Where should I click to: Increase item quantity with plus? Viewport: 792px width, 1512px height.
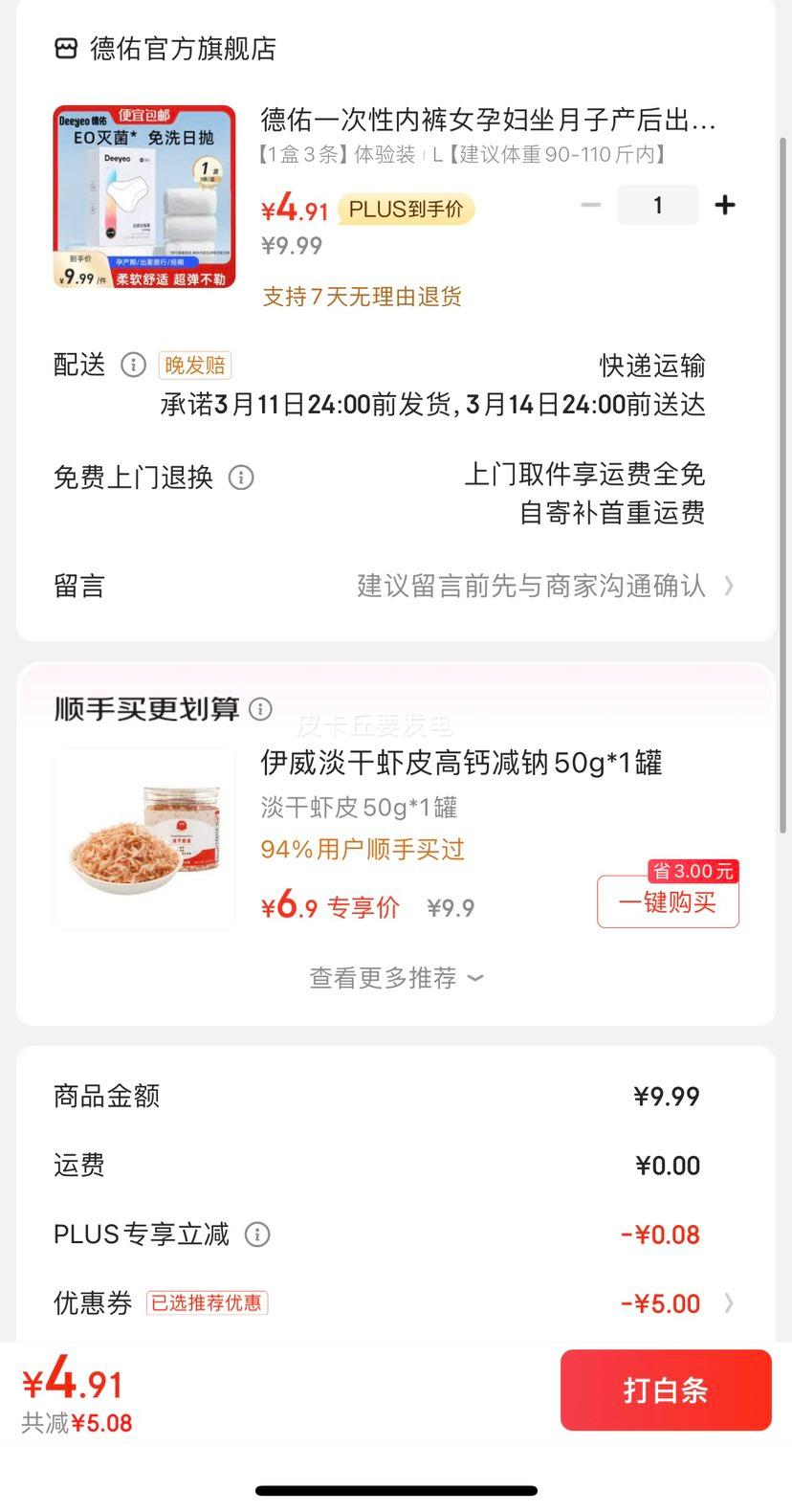pos(725,205)
